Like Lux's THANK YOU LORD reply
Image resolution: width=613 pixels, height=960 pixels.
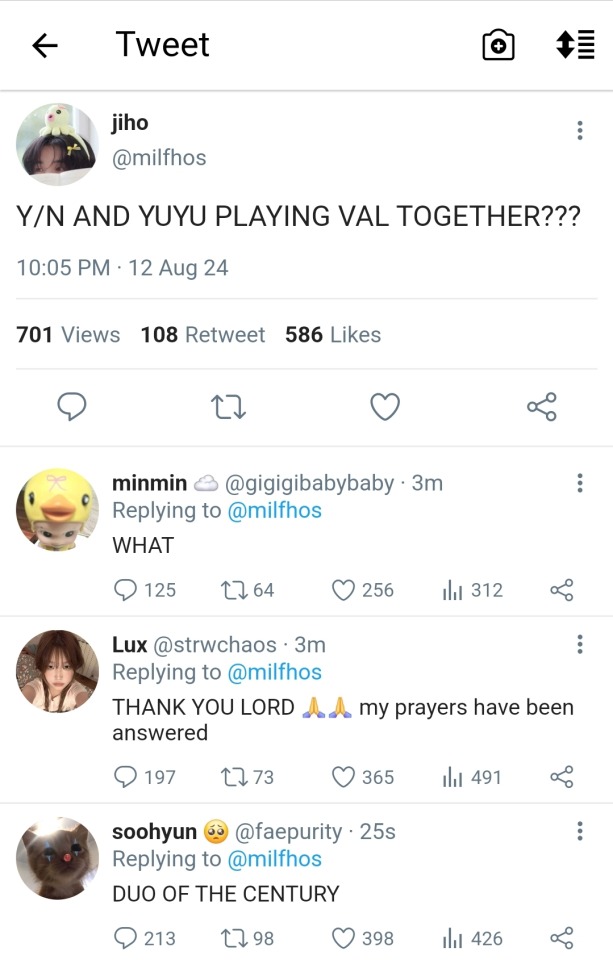344,777
